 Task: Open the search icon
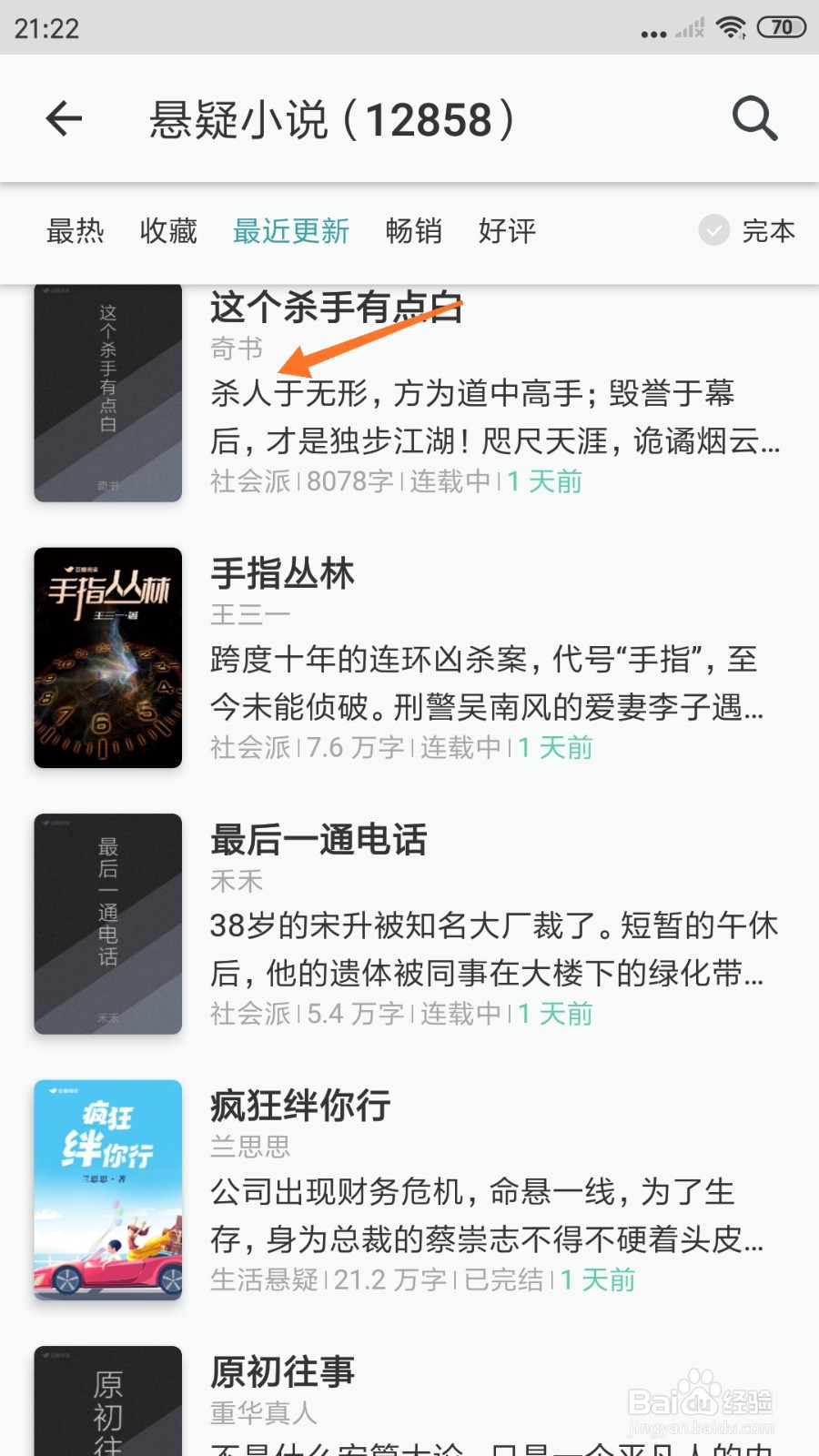pyautogui.click(x=753, y=118)
